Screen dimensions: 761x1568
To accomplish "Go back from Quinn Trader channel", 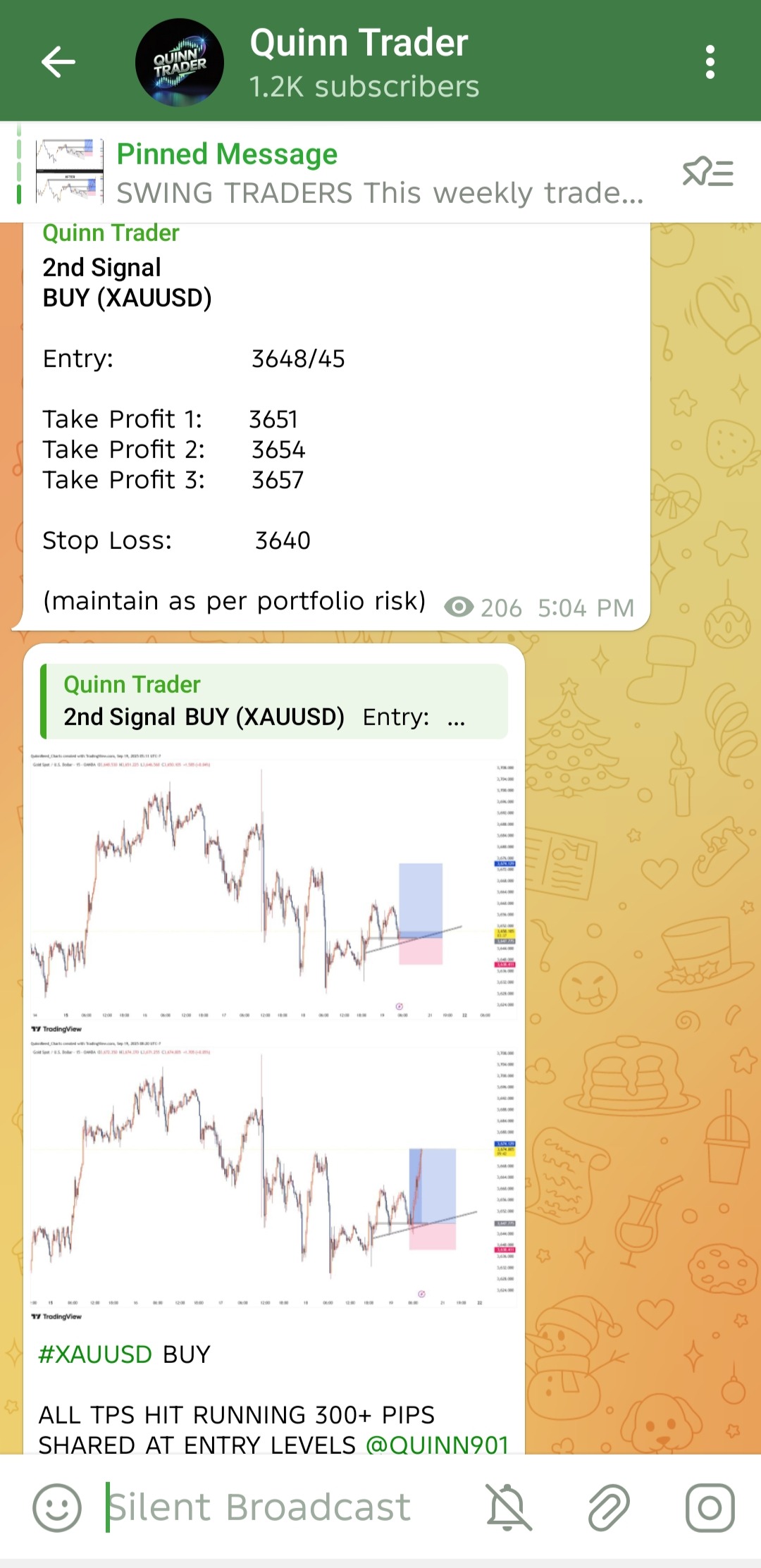I will point(58,62).
